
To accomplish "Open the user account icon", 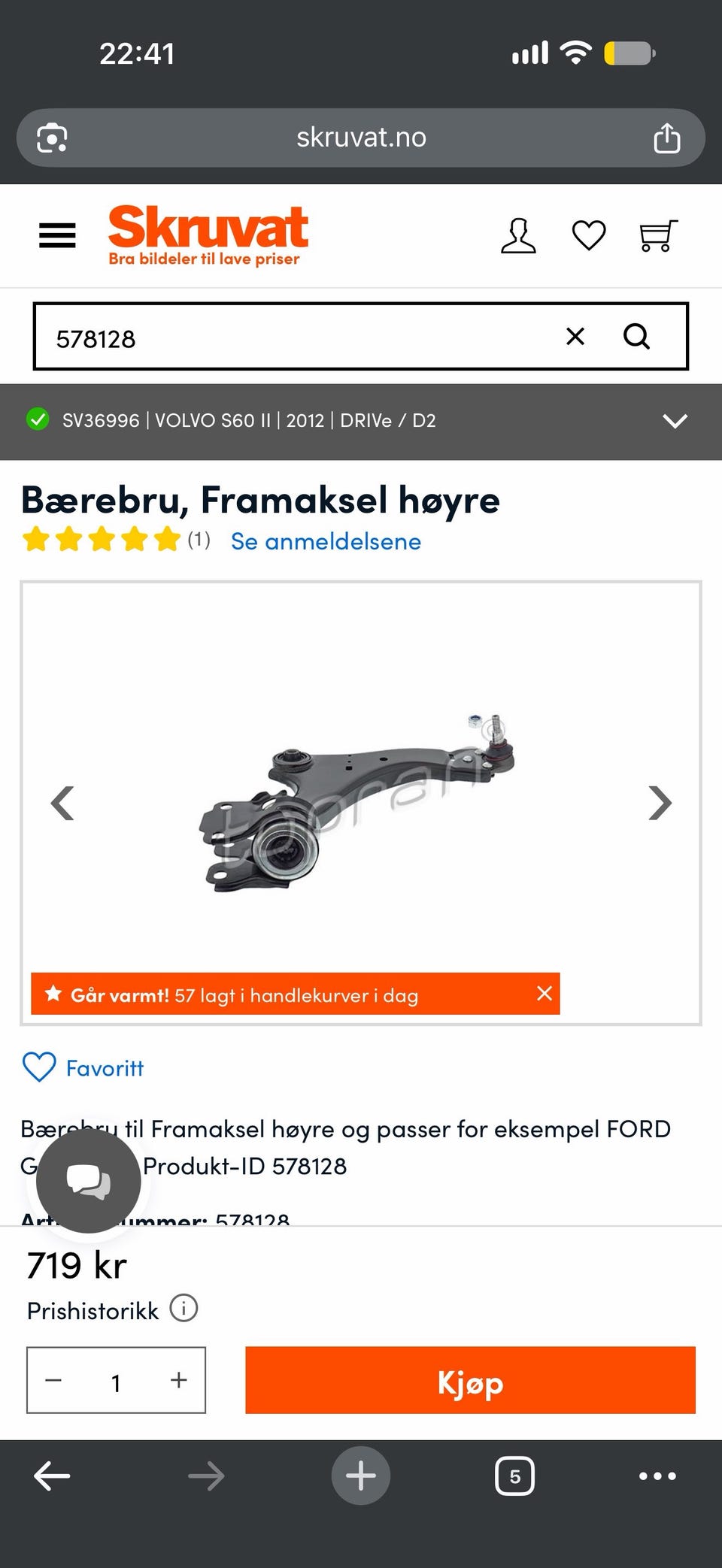I will pos(518,236).
